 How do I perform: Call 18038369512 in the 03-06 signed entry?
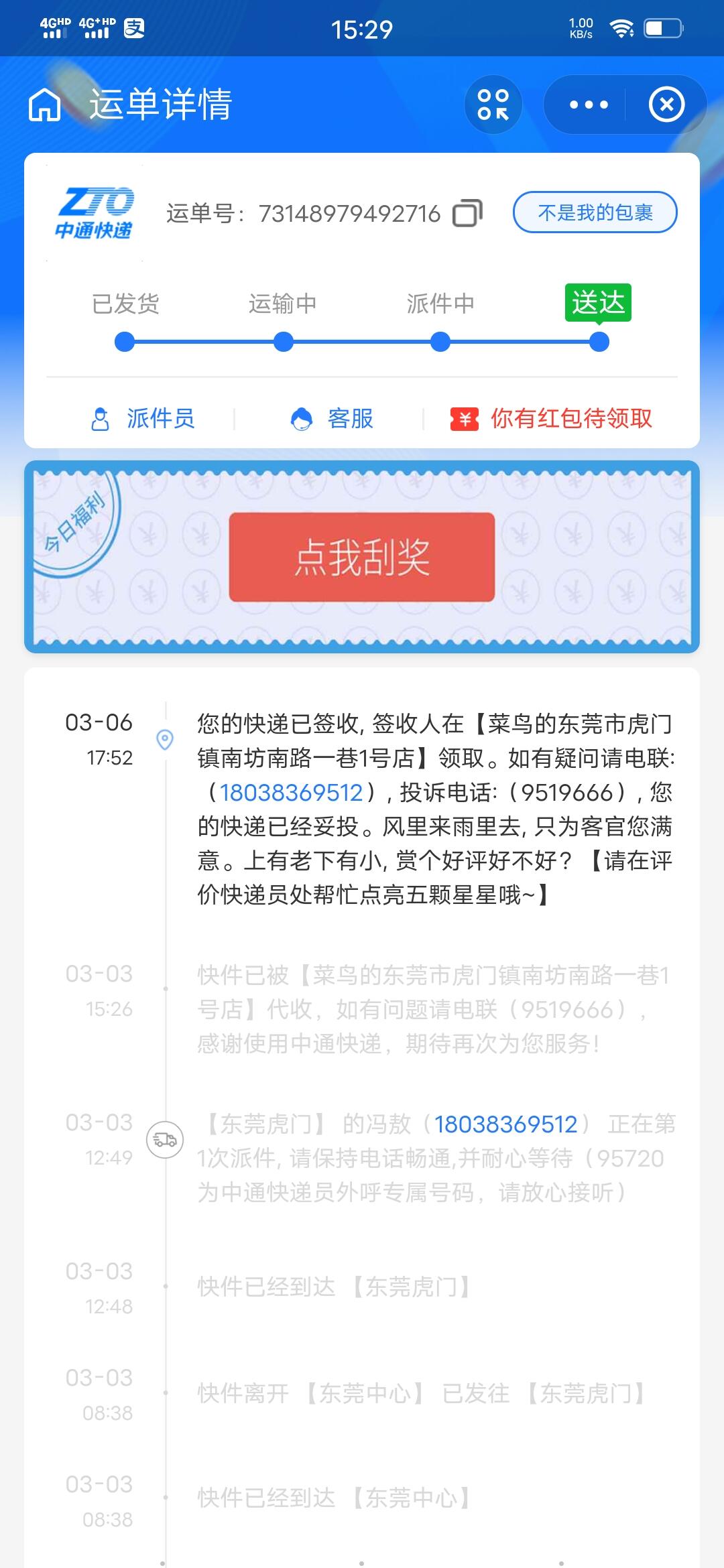(291, 793)
